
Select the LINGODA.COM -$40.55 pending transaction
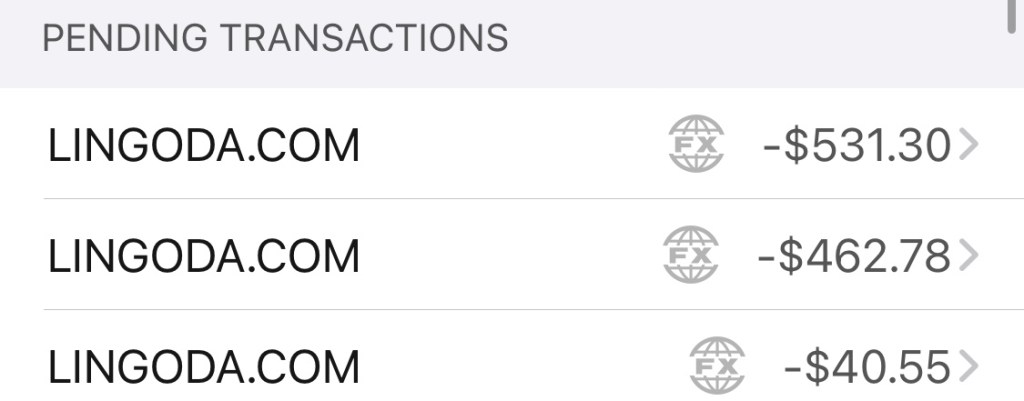[510, 366]
